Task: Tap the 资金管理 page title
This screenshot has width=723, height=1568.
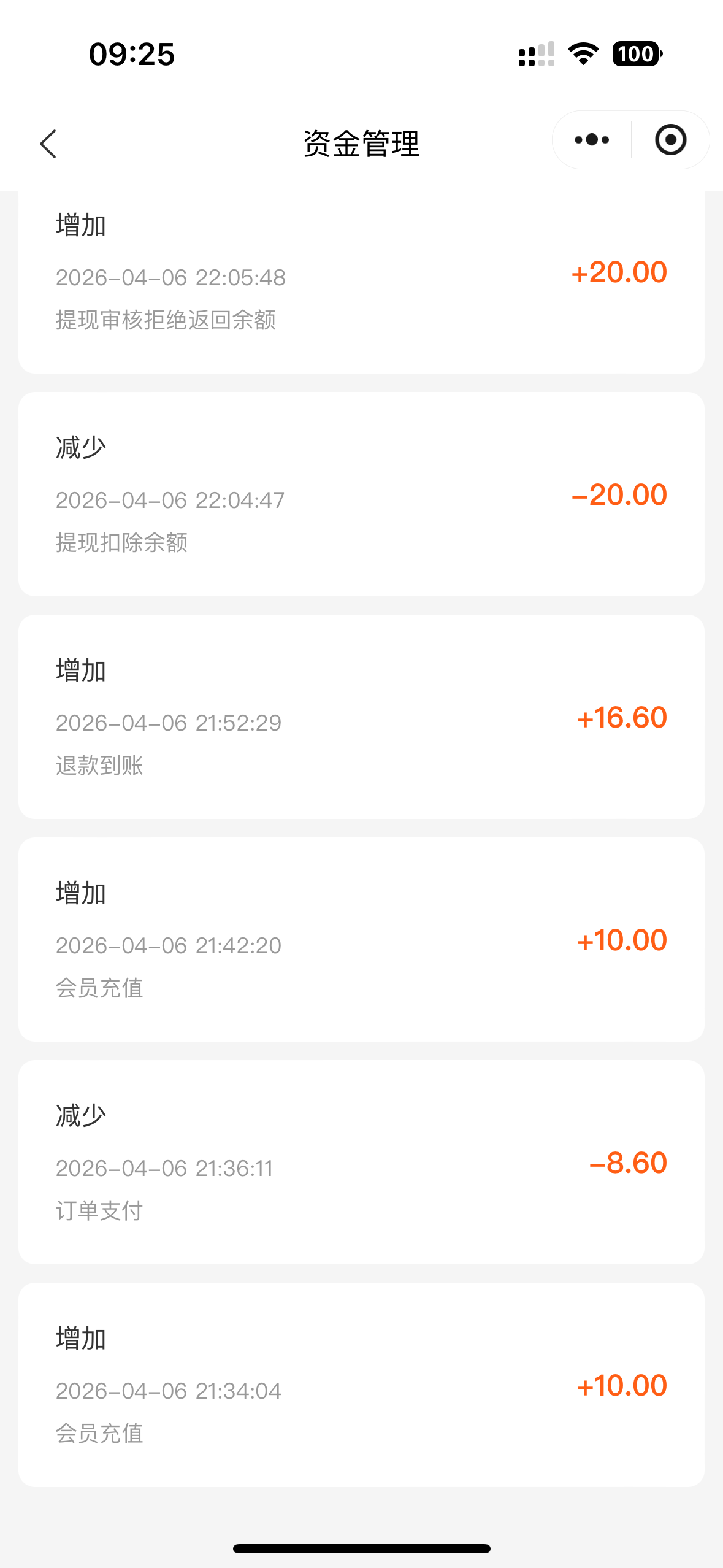Action: 361,143
